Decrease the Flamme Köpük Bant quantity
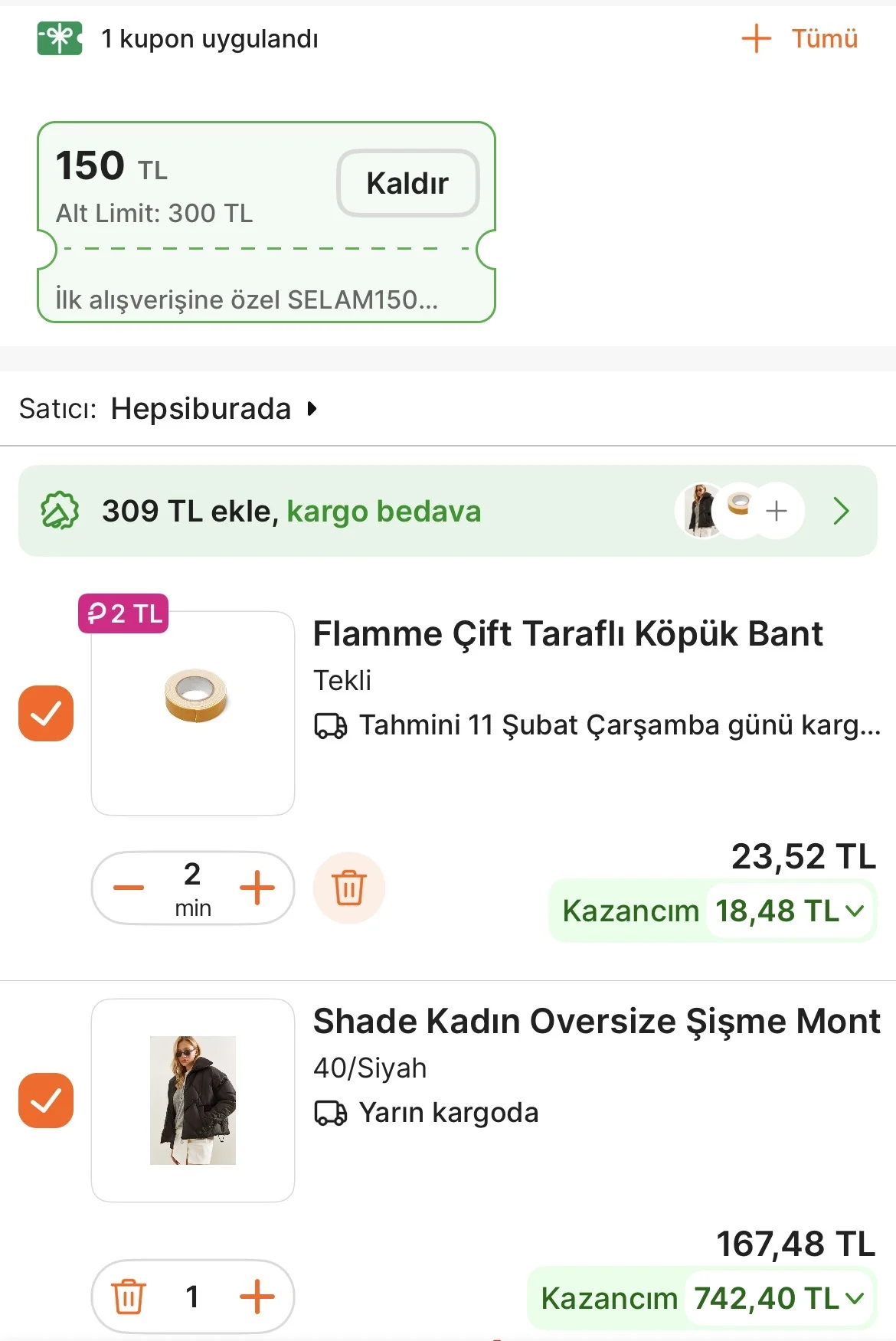 pyautogui.click(x=129, y=888)
